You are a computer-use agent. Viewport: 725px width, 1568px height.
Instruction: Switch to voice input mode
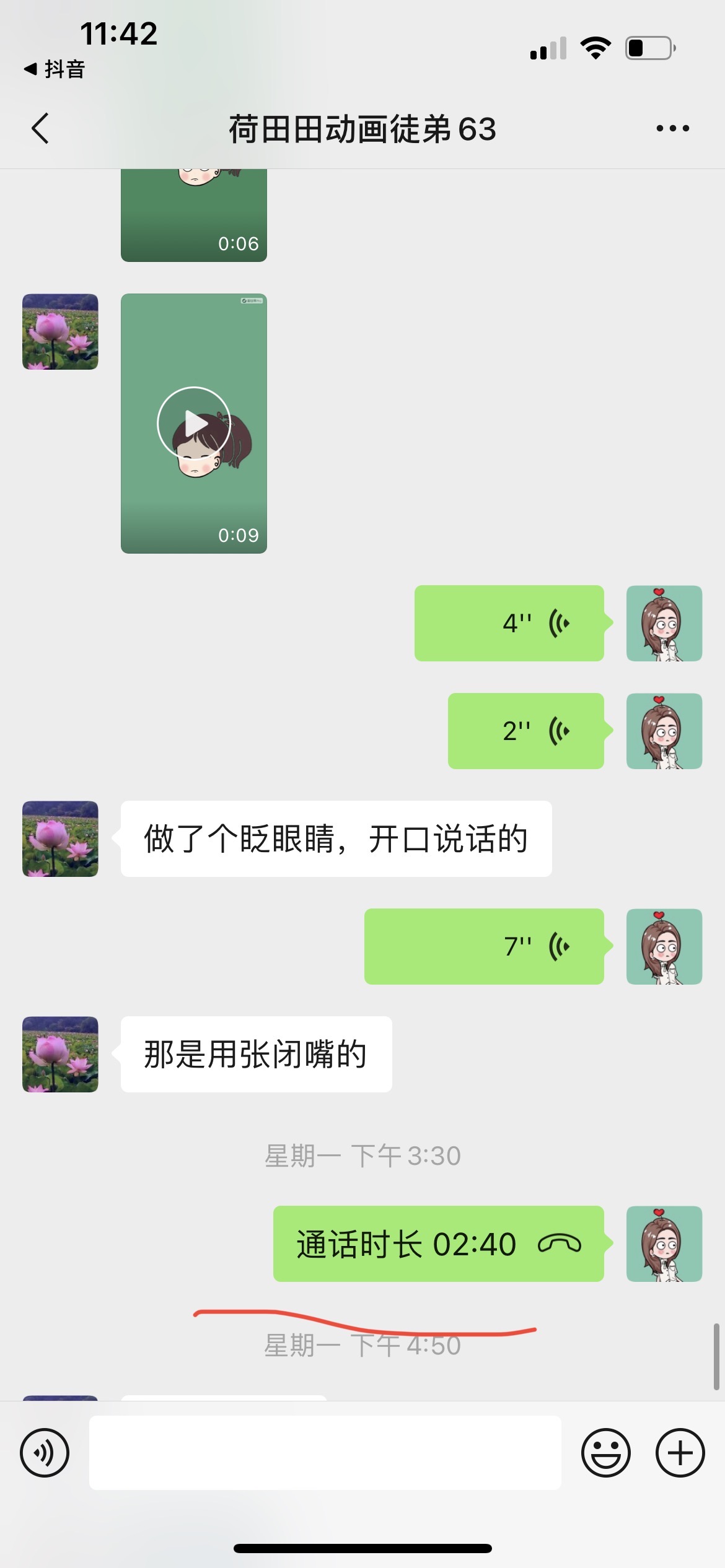pos(45,1453)
